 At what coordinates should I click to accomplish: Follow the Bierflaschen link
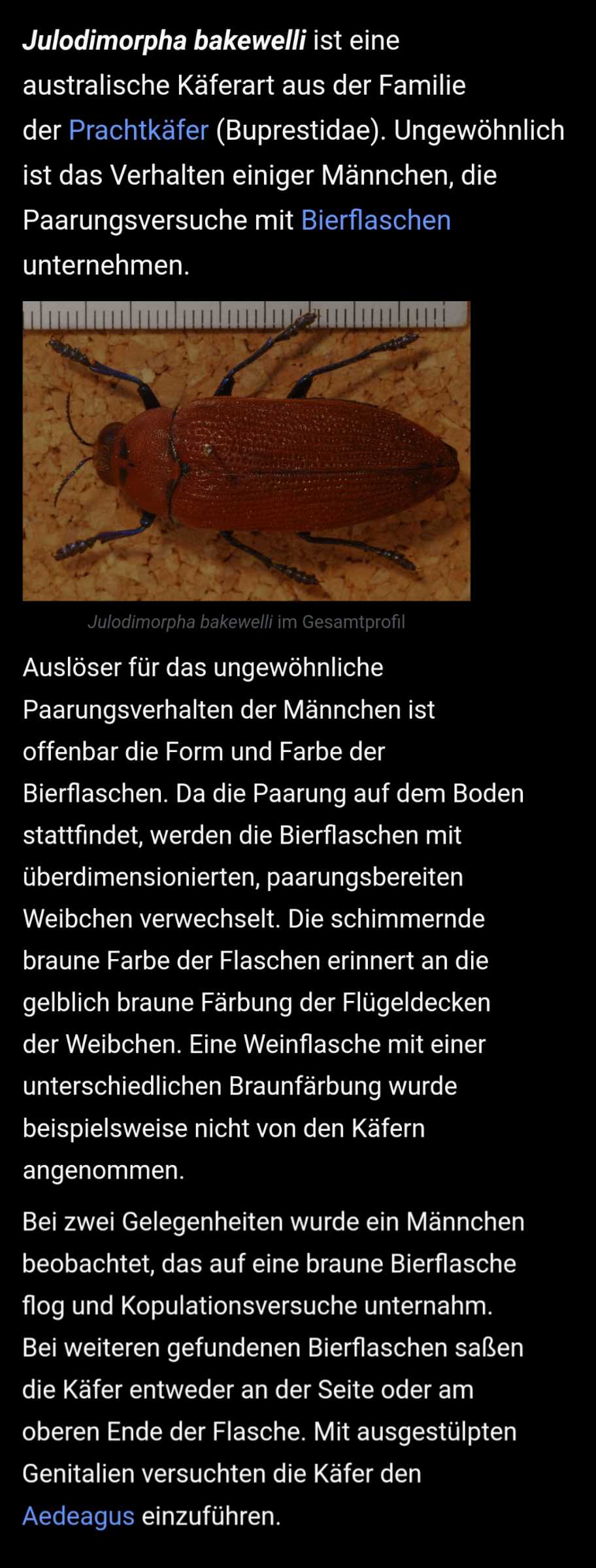pyautogui.click(x=376, y=221)
